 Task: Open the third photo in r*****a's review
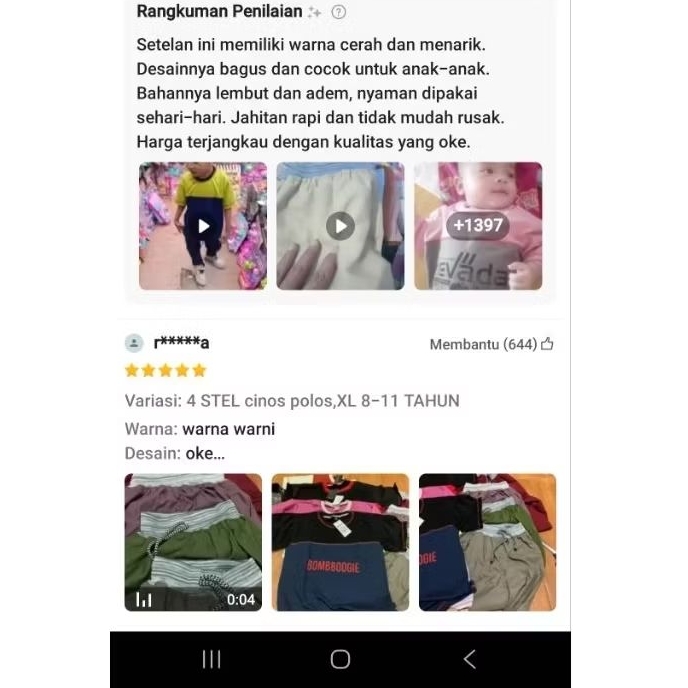pyautogui.click(x=487, y=541)
